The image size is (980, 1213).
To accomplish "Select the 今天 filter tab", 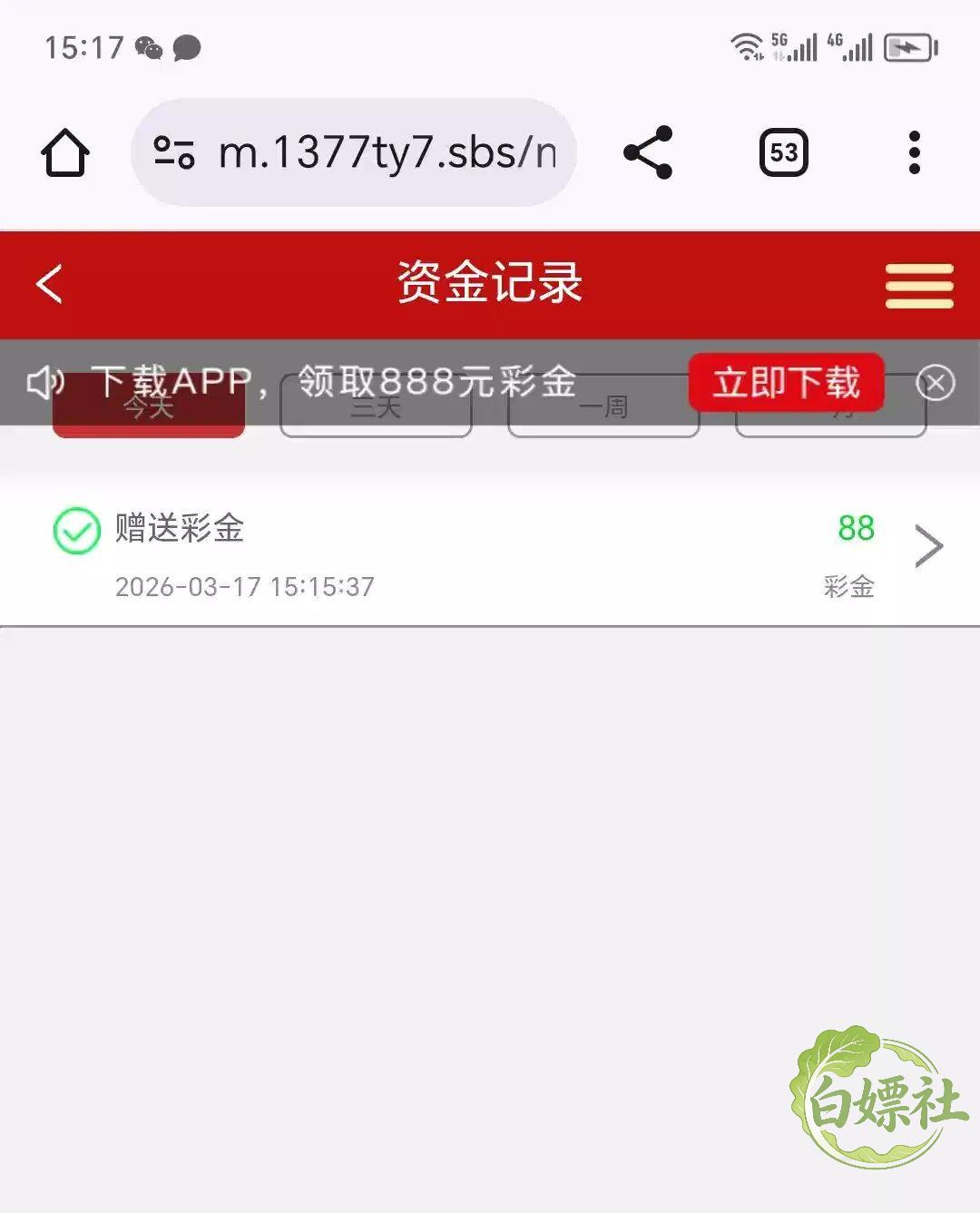I will click(x=149, y=406).
